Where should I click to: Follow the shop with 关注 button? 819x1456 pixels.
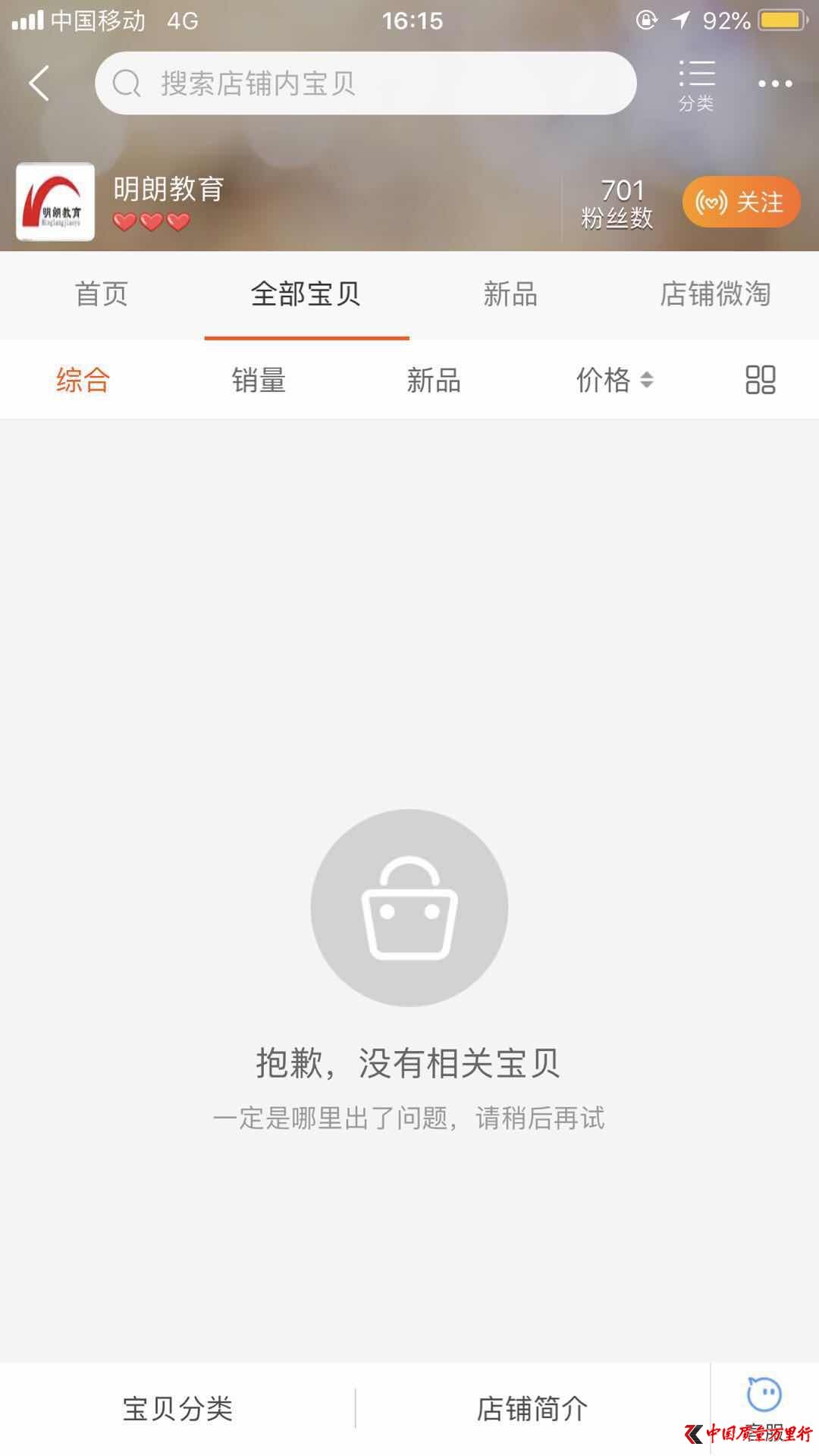tap(741, 202)
